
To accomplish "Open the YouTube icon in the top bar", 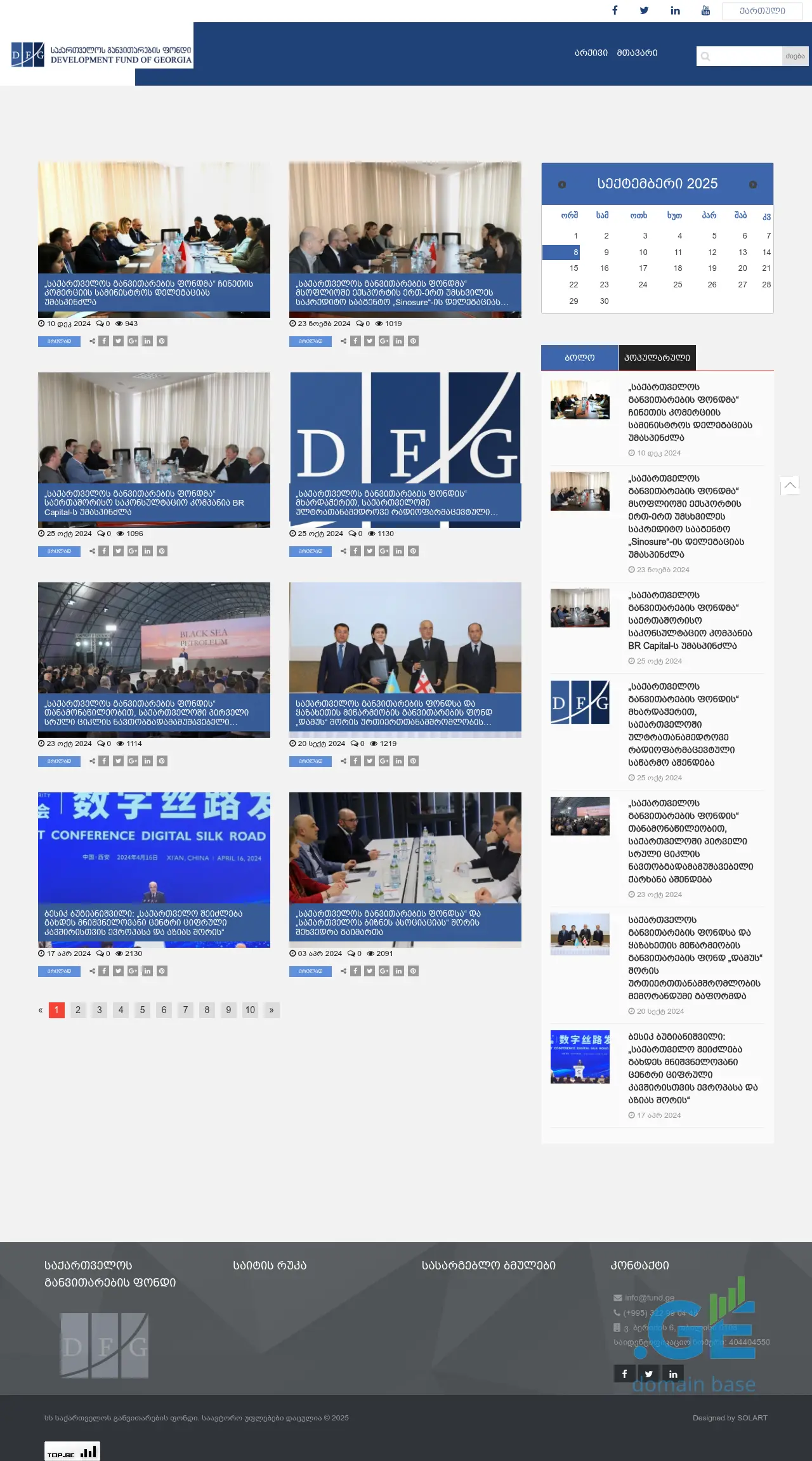I will tap(705, 10).
